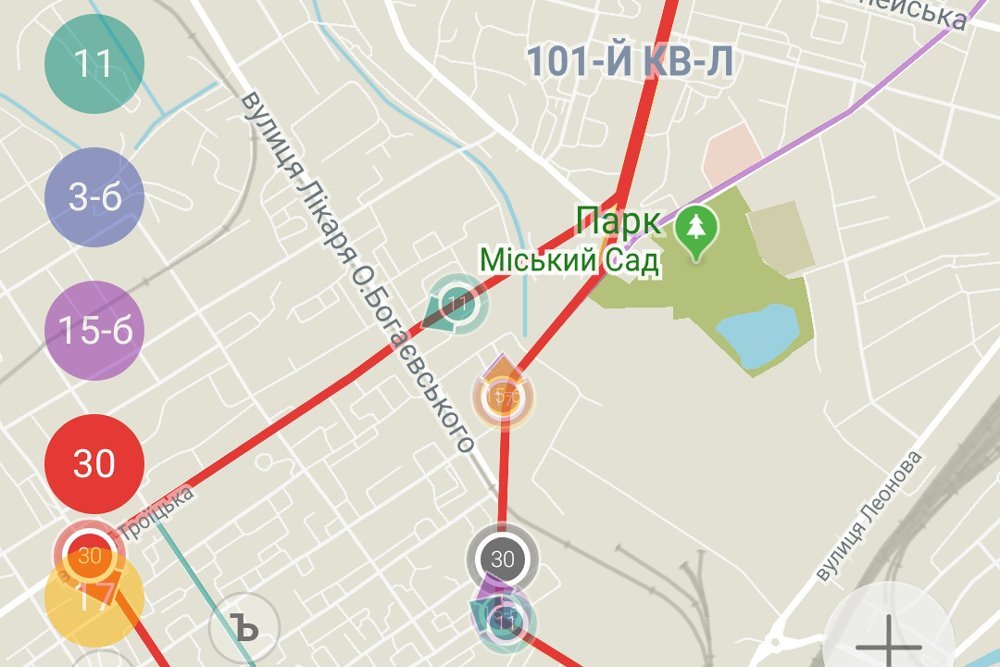This screenshot has width=1000, height=667.
Task: Select route 11 in the route list
Action: (94, 65)
